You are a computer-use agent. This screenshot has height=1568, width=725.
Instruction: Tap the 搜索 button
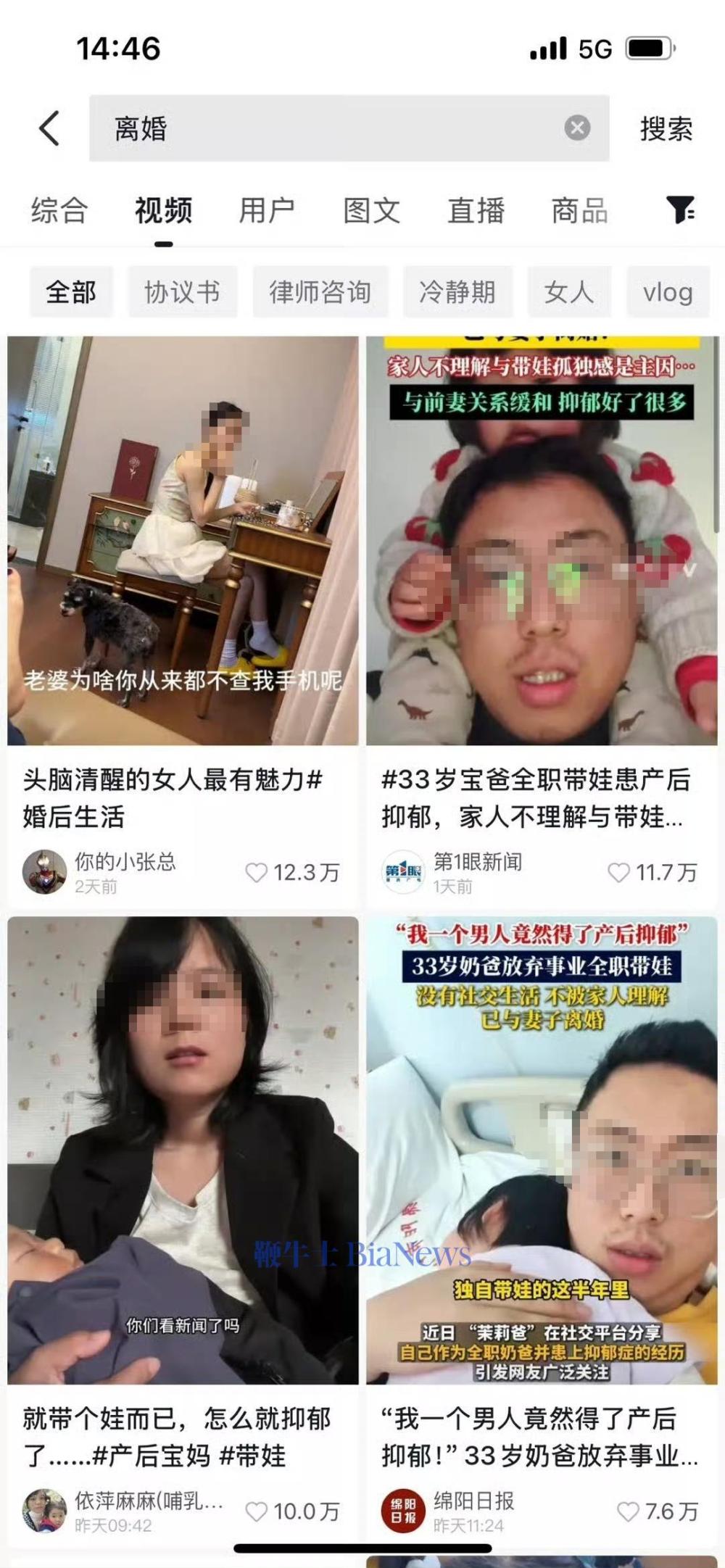point(666,129)
